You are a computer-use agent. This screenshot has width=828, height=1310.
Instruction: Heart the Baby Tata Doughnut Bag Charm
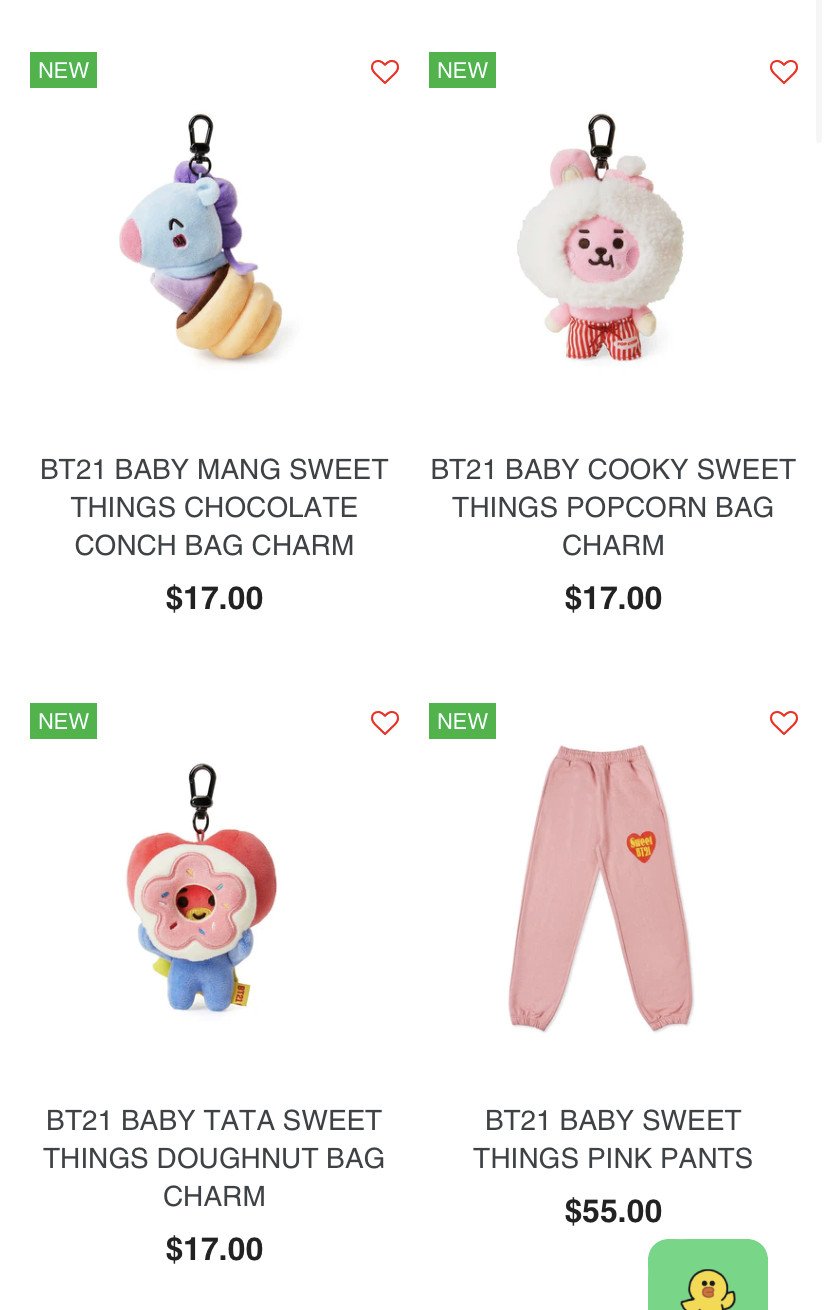tap(385, 723)
